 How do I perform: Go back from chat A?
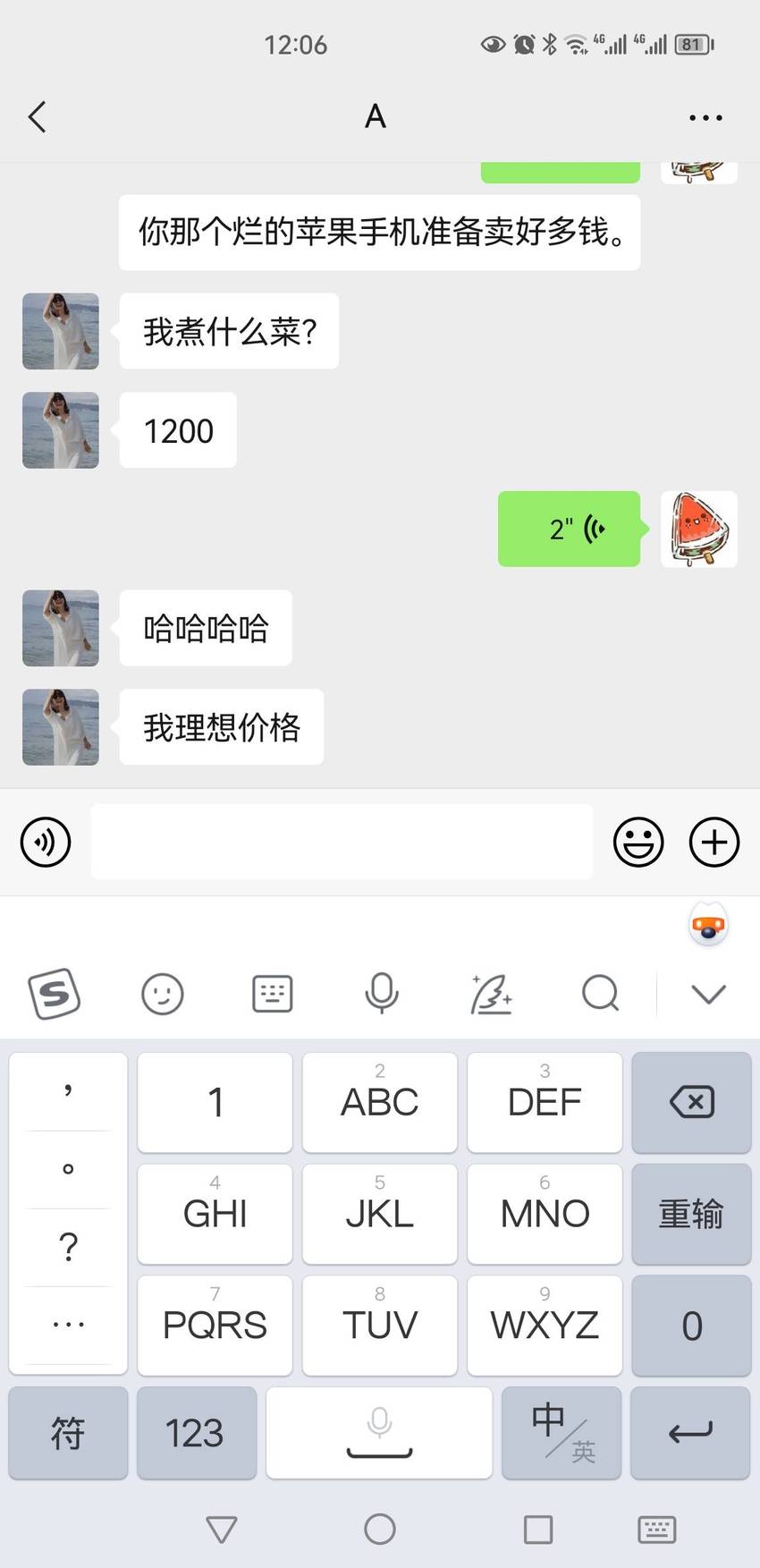point(37,117)
